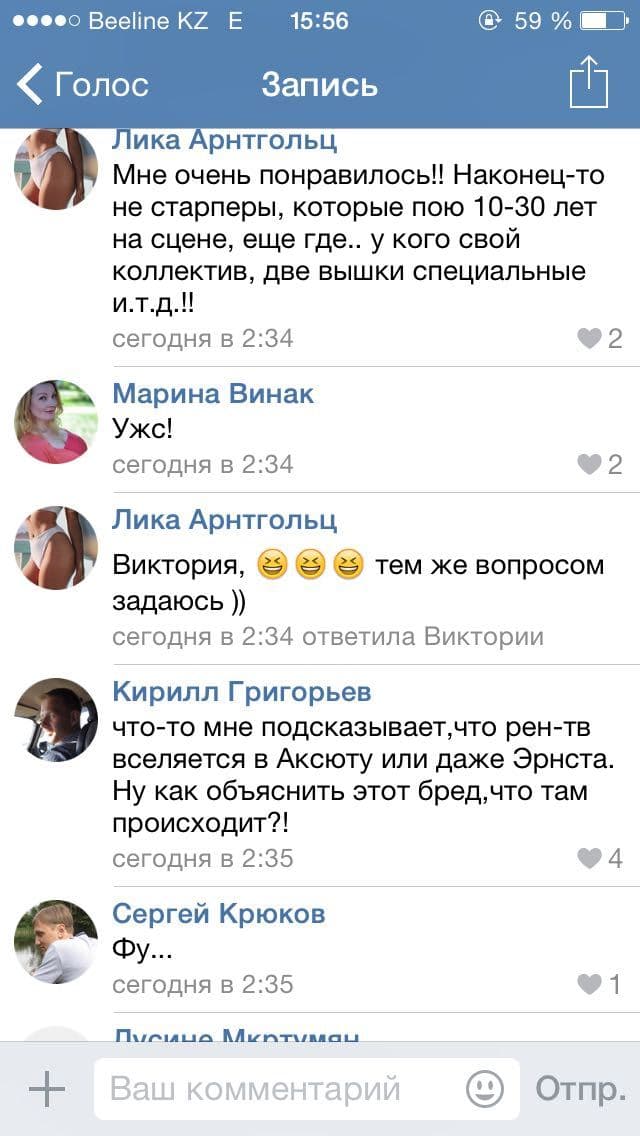Open Кирилл Григорьев's avatar
The width and height of the screenshot is (640, 1136).
coord(56,719)
